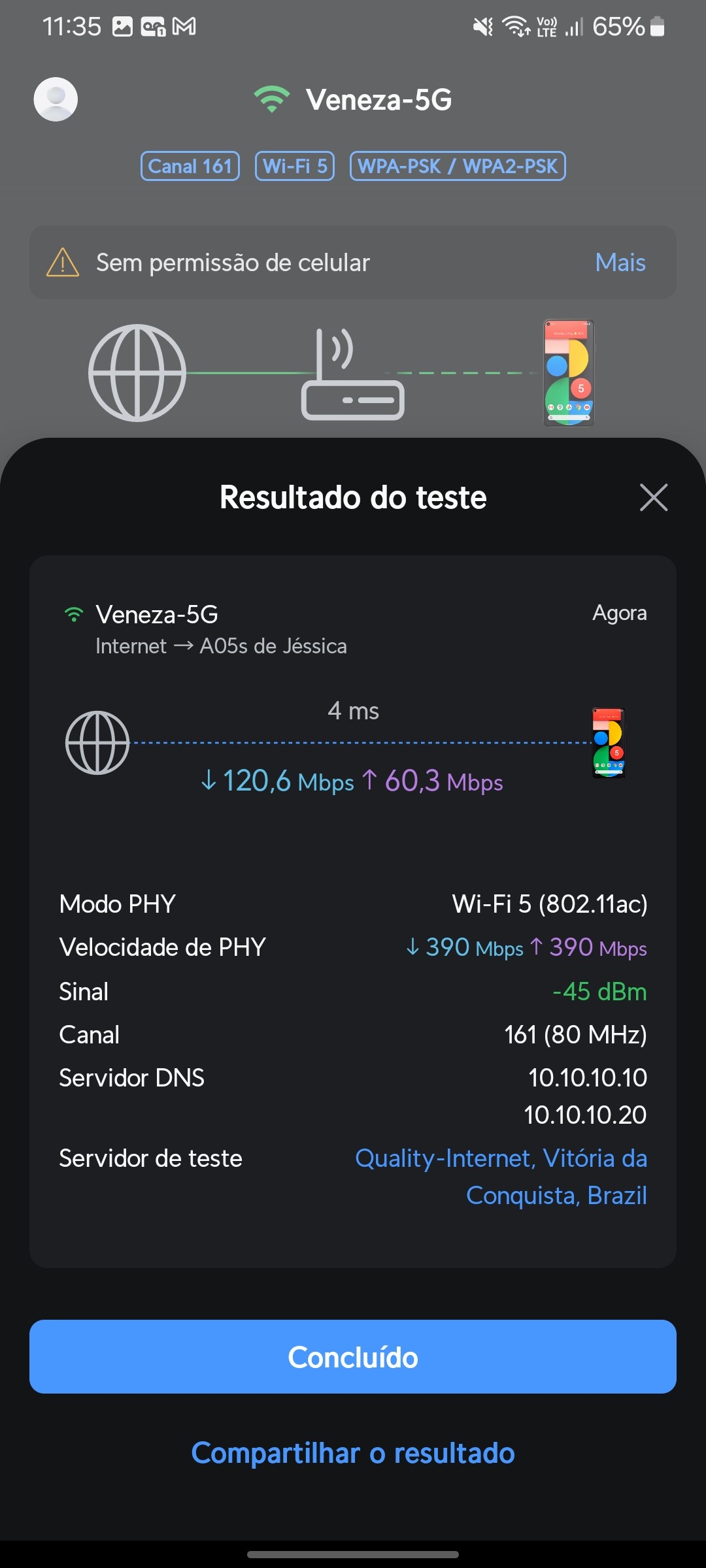706x1568 pixels.
Task: Tap the Concluído button
Action: [353, 1357]
